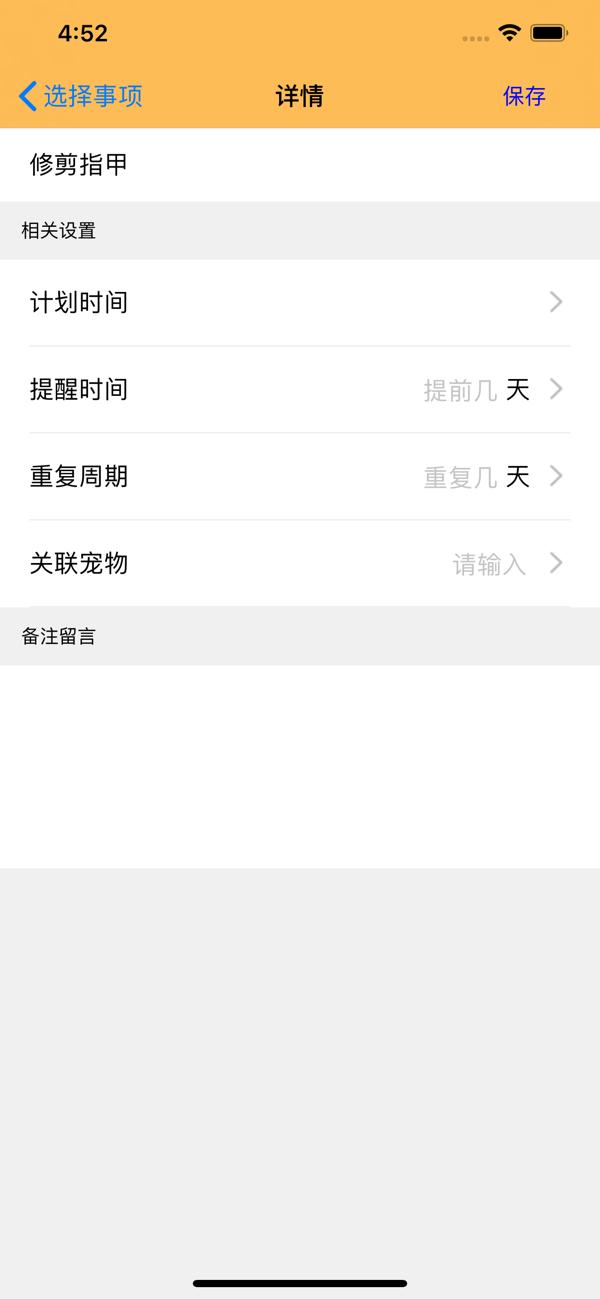Enter days in the 重复几 field
This screenshot has height=1299, width=600.
pyautogui.click(x=459, y=477)
